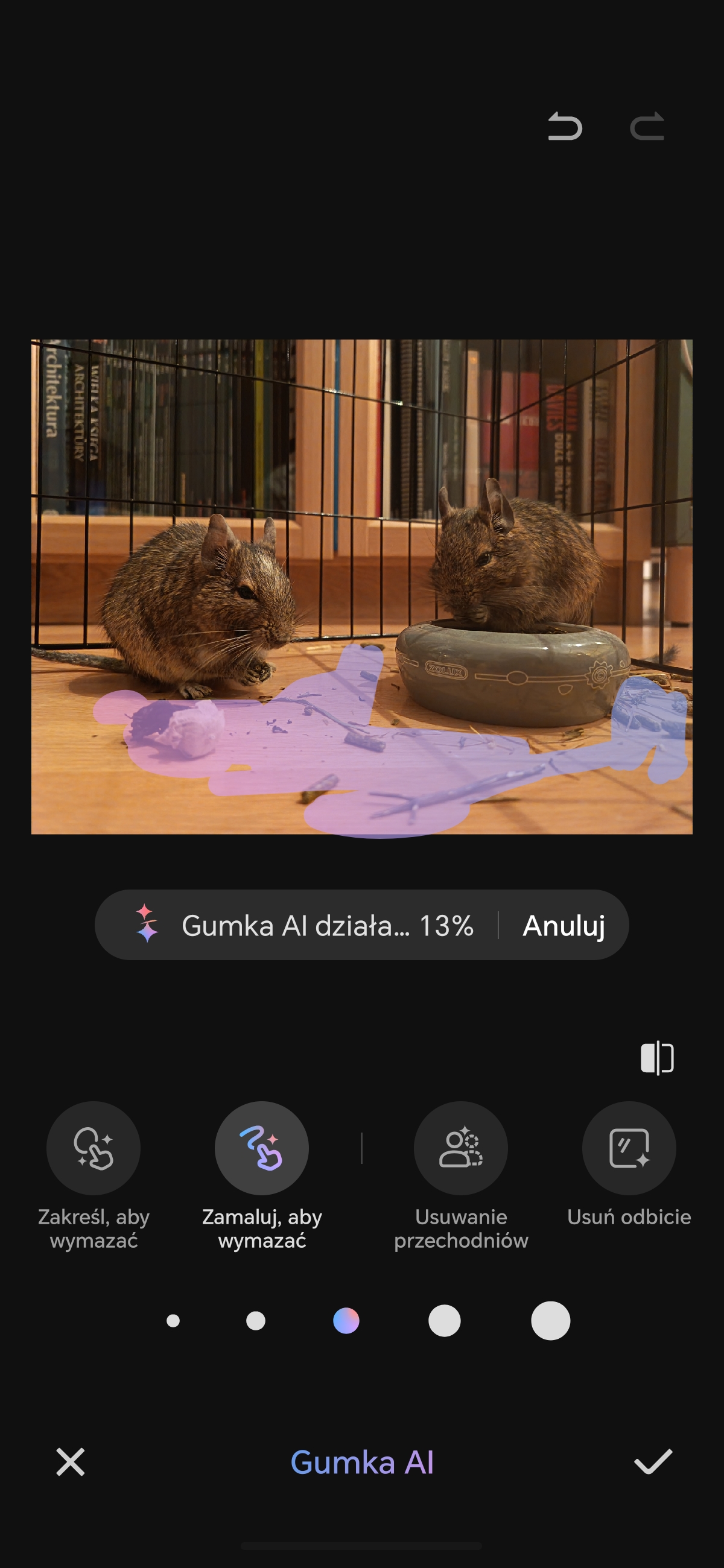Tap the redo arrow
Screen dimensions: 724x1568
coord(647,127)
